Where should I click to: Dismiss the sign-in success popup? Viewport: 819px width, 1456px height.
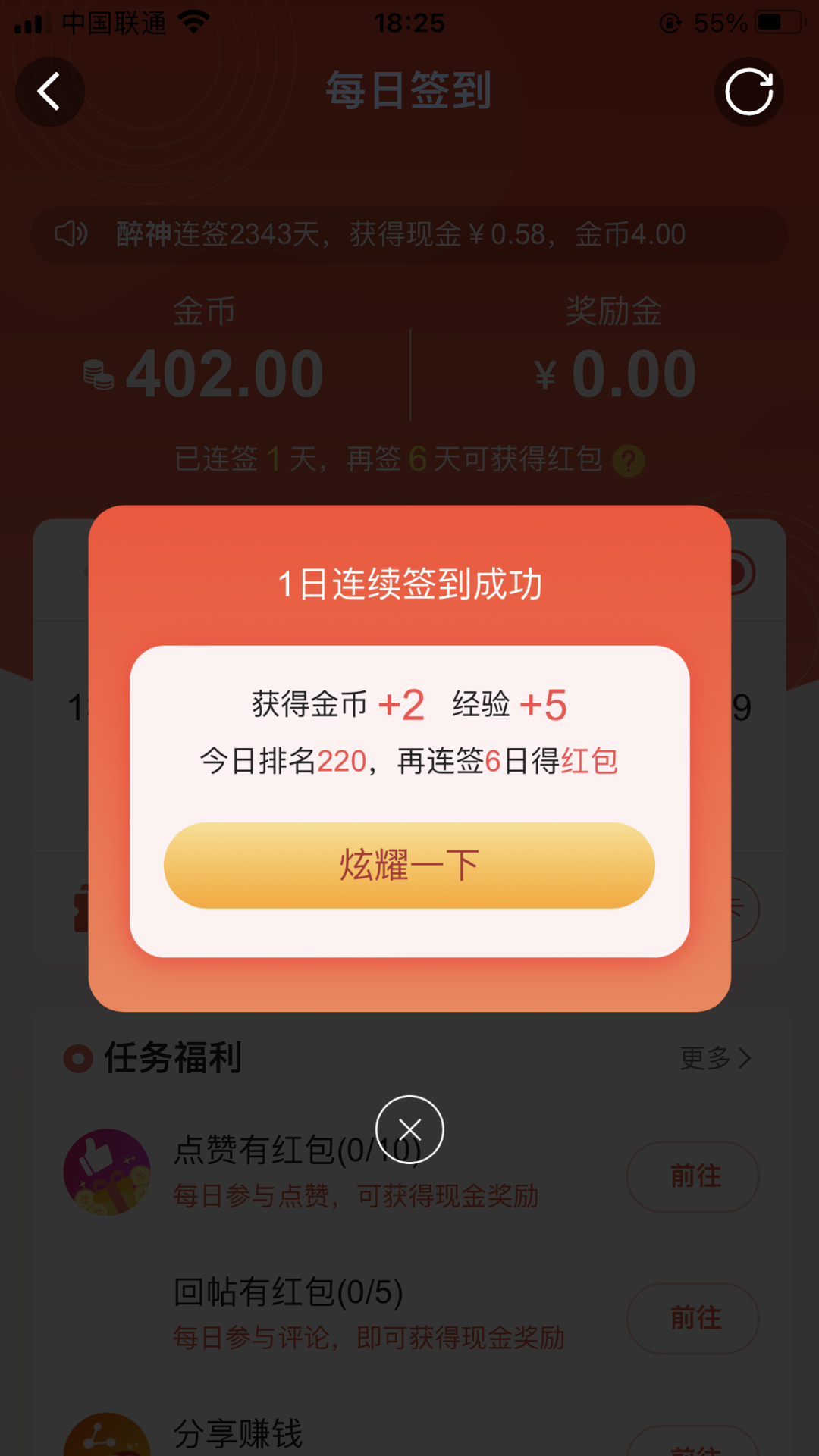coord(409,1129)
